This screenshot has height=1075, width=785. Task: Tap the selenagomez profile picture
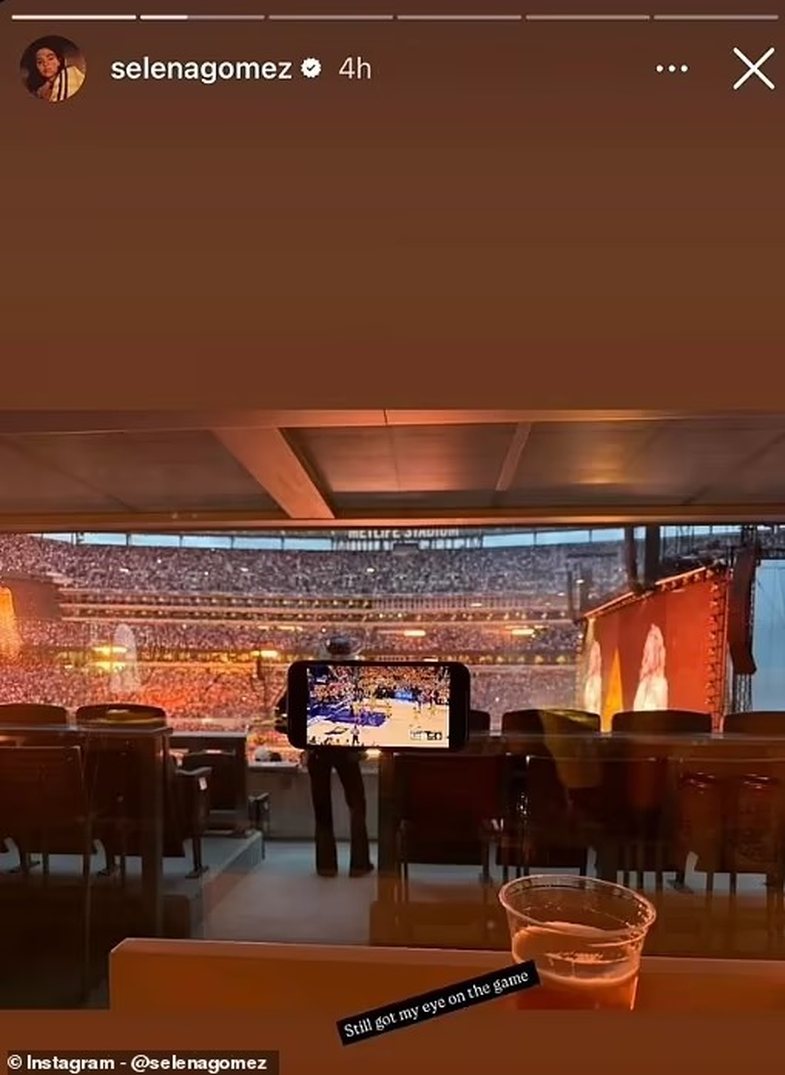53,69
